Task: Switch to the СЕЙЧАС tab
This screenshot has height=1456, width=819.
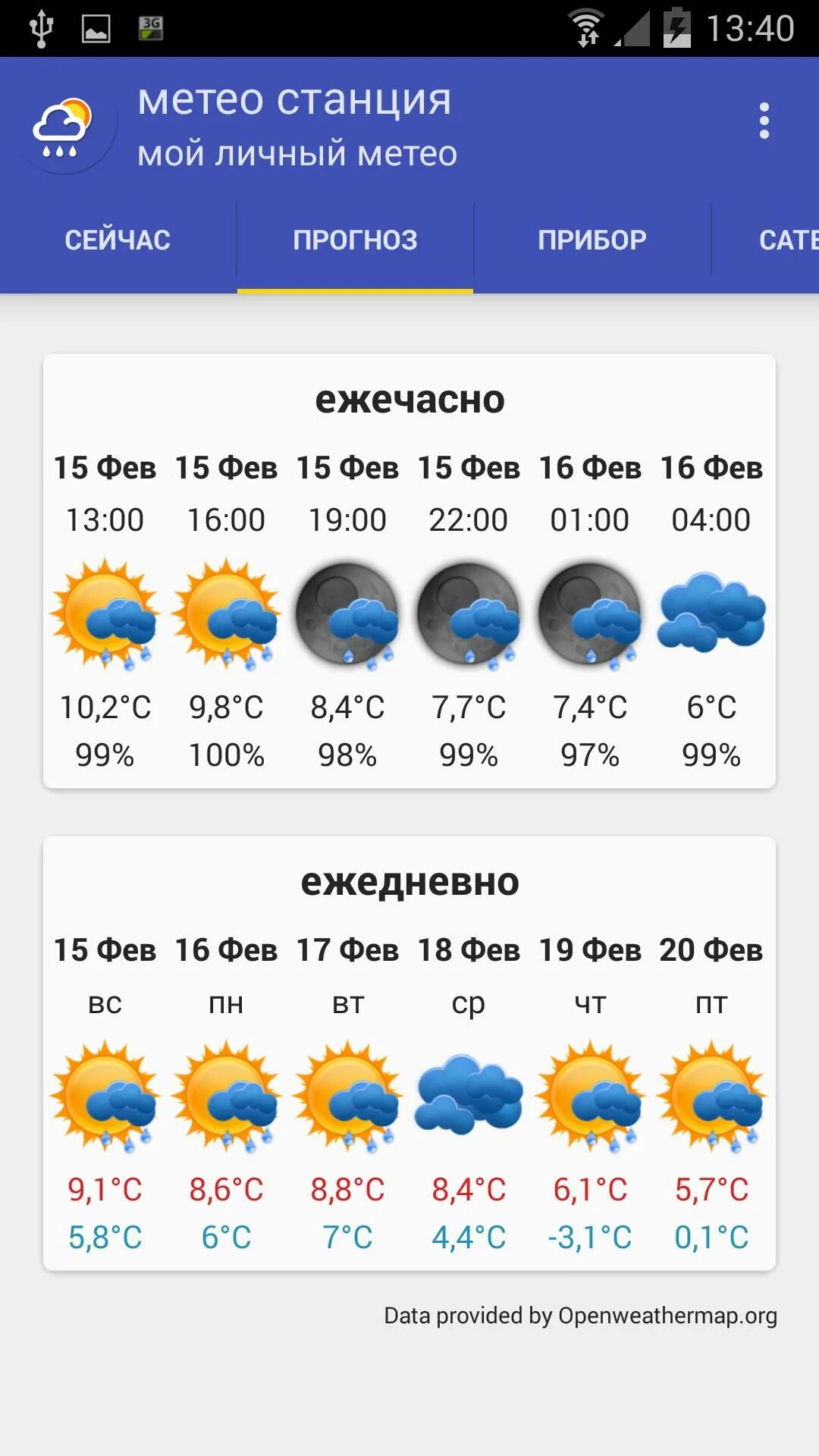Action: (118, 240)
